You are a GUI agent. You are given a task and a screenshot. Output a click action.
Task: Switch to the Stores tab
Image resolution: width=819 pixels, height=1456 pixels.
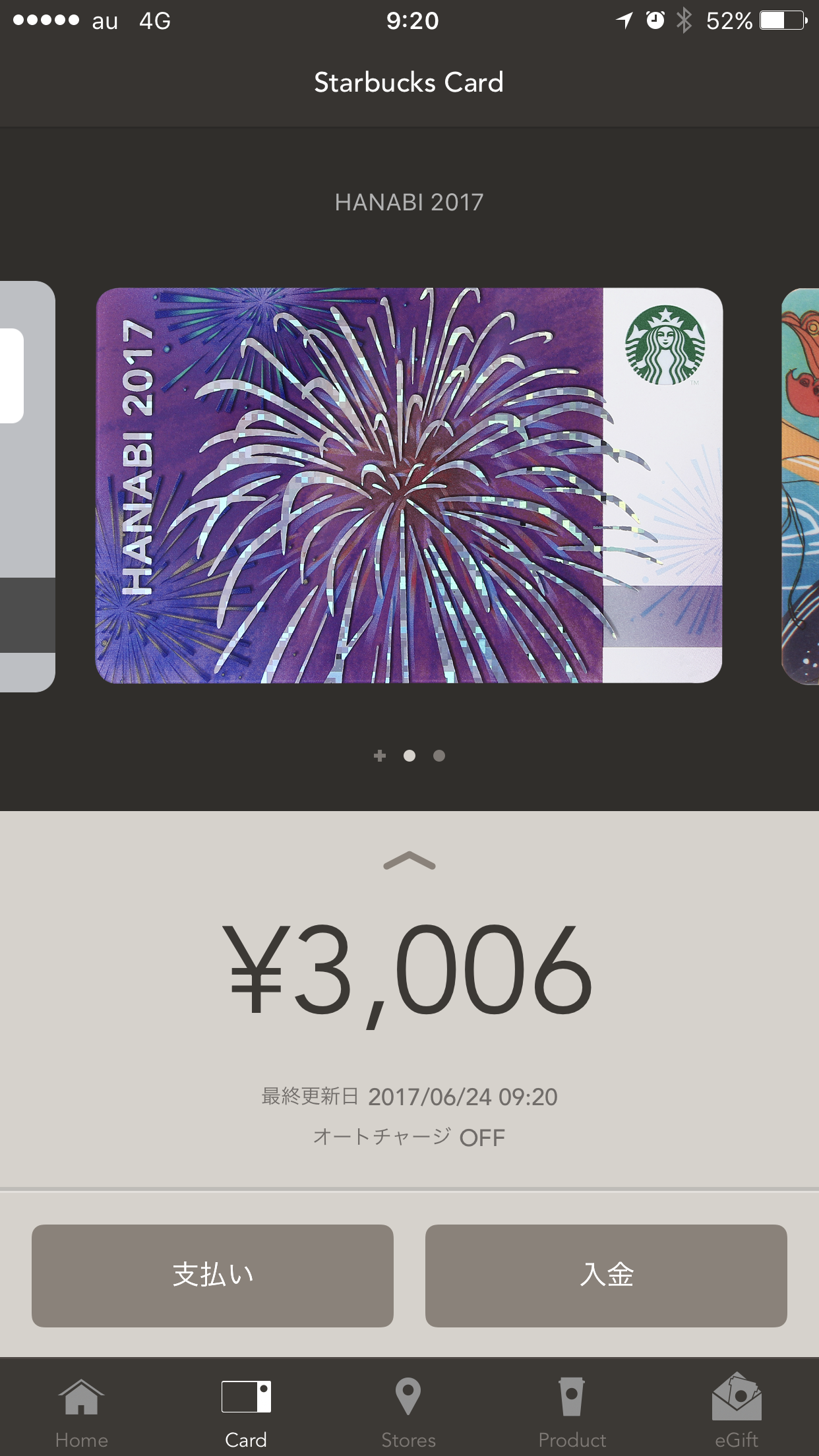(x=408, y=1412)
